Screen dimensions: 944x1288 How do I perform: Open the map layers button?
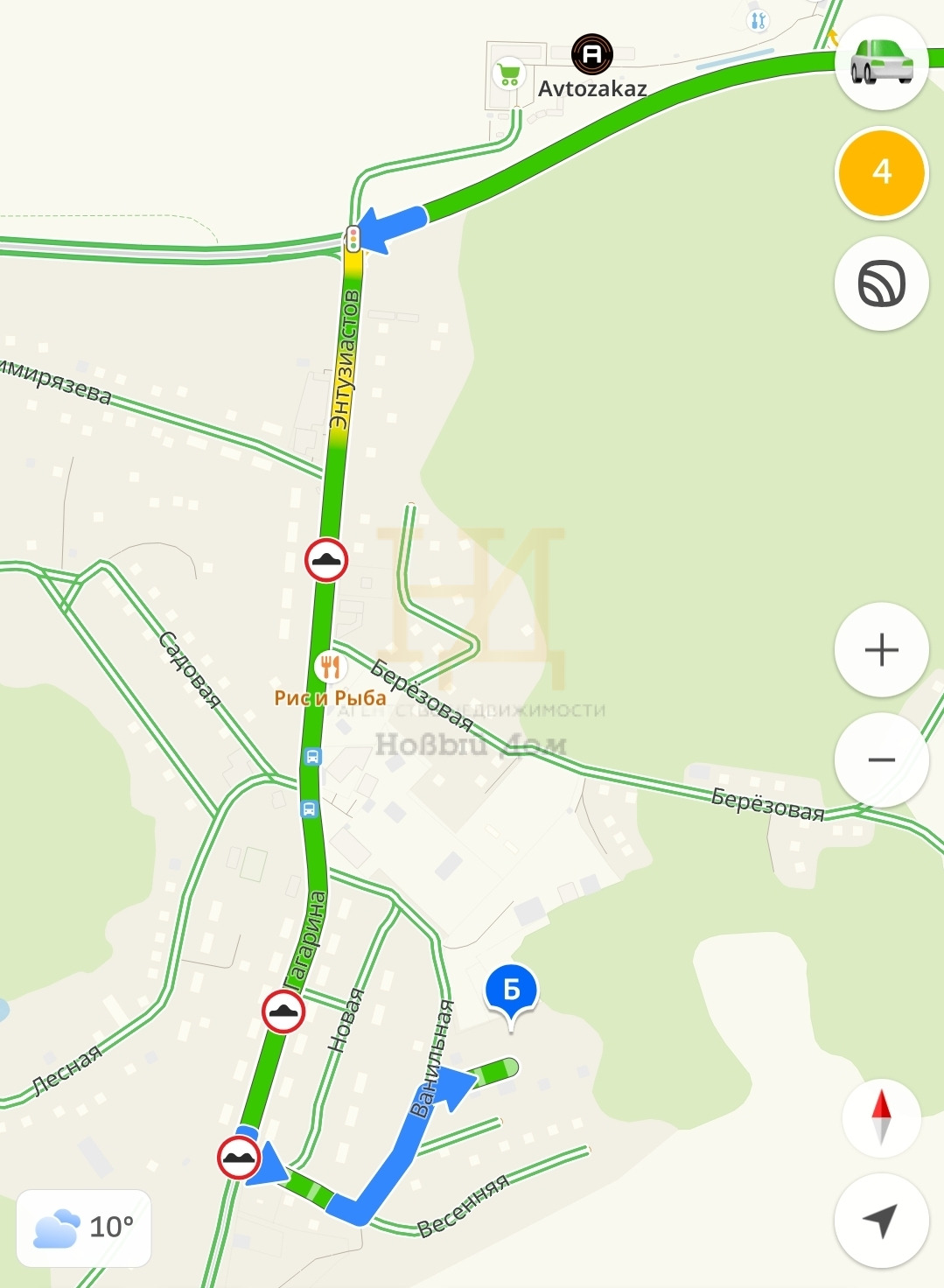881,284
